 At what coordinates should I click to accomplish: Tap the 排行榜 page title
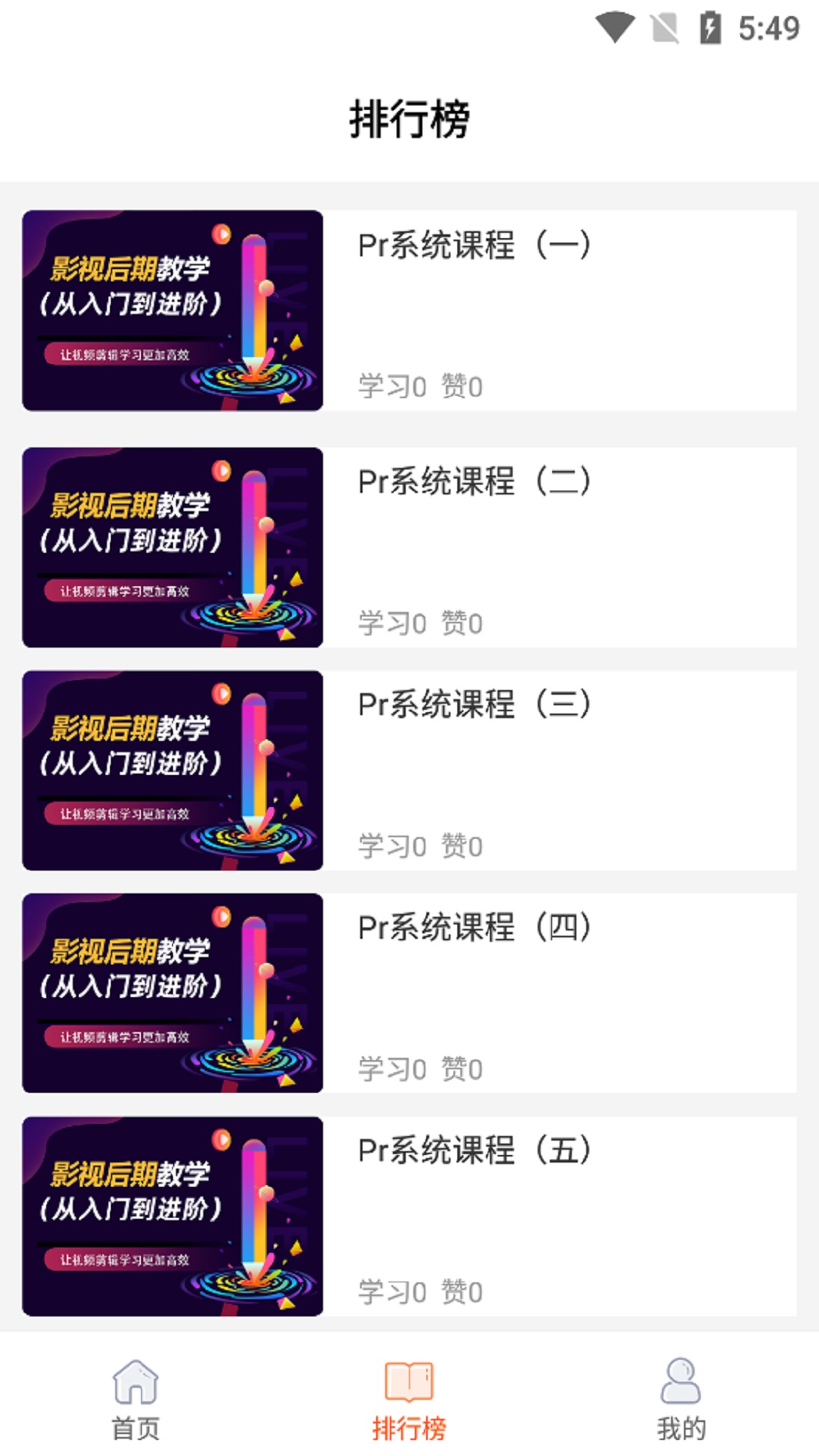(x=409, y=116)
